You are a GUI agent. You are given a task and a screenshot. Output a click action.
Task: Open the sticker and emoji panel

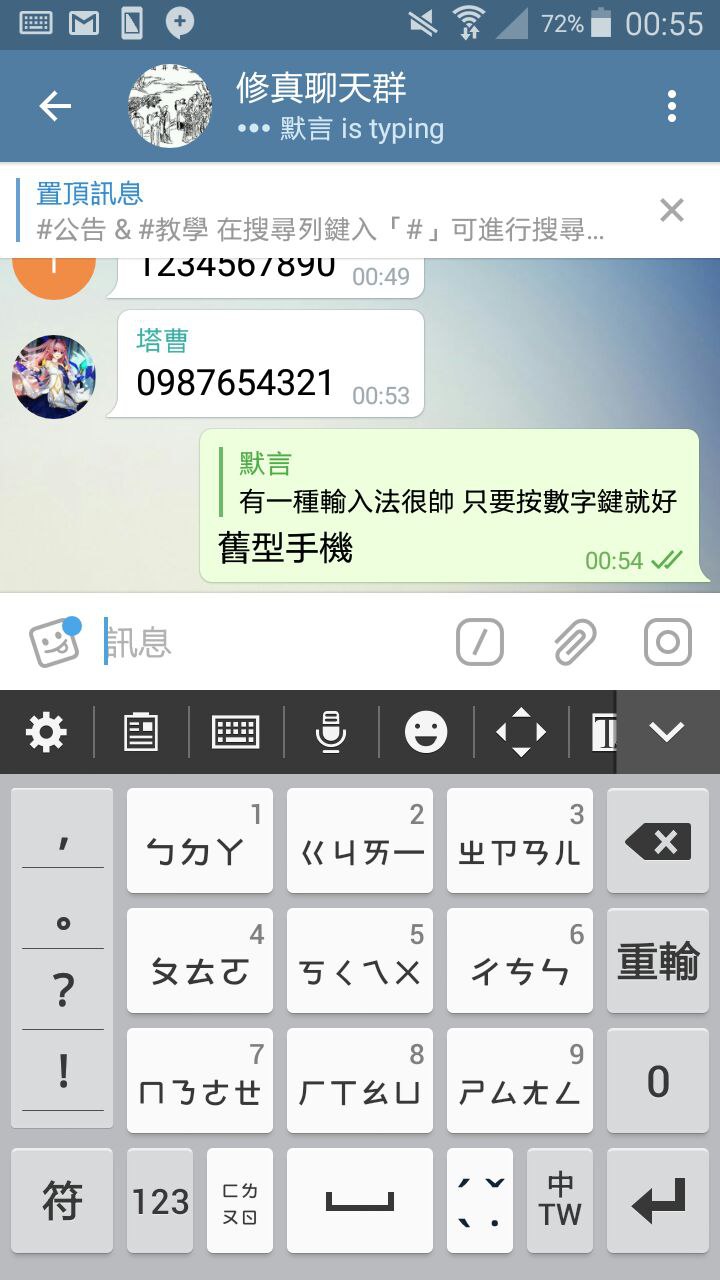(54, 642)
